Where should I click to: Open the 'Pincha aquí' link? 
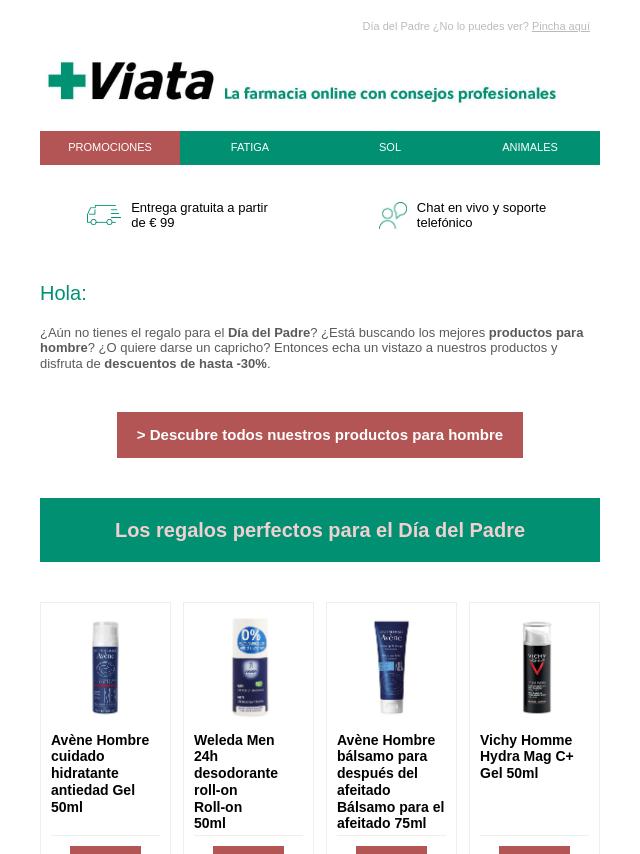pos(560,27)
